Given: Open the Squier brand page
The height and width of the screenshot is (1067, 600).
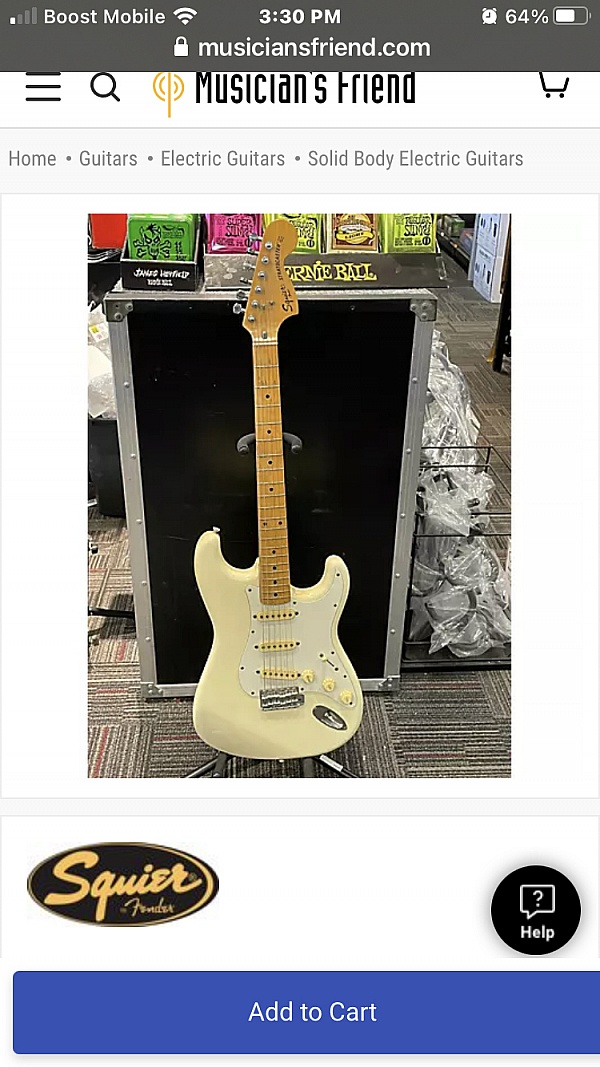Looking at the screenshot, I should click(x=122, y=883).
